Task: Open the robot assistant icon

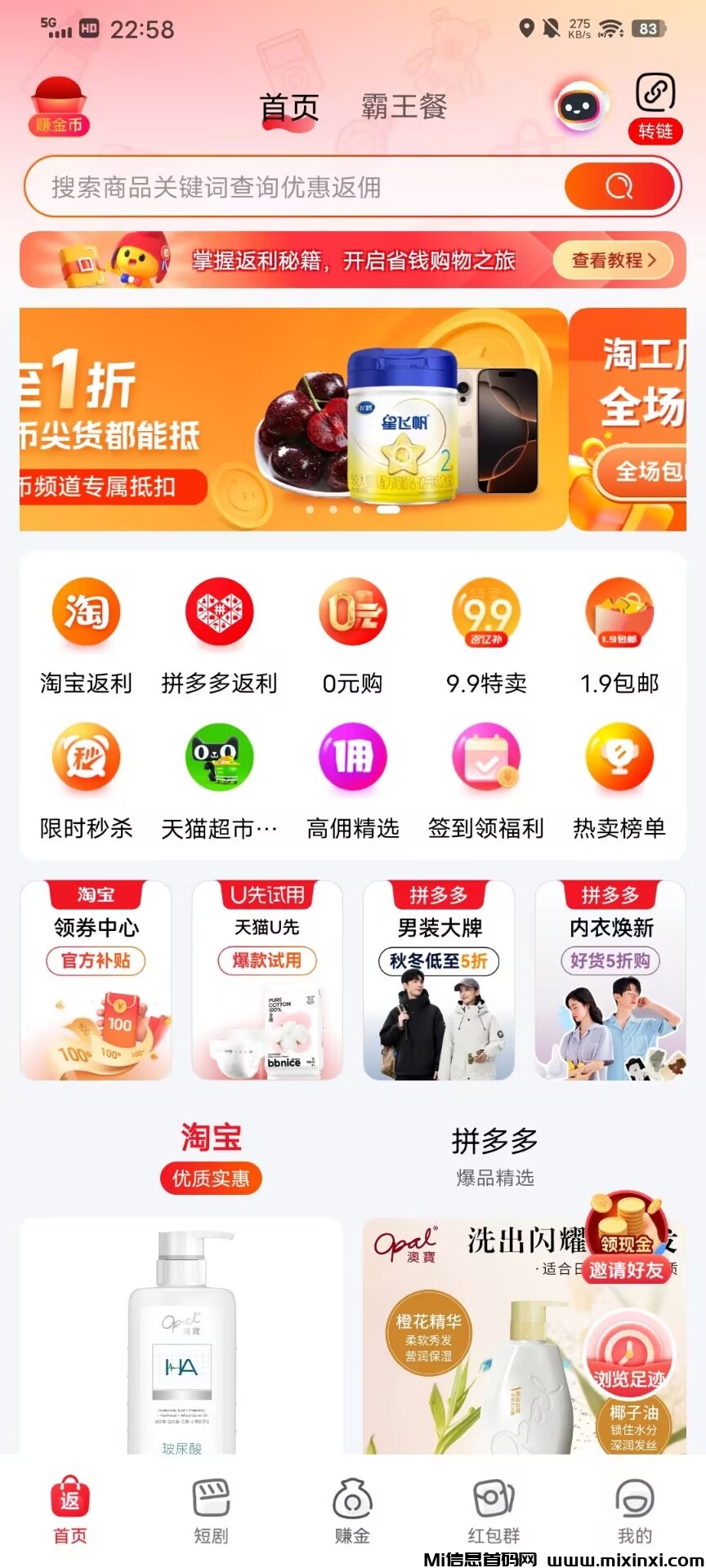Action: click(579, 106)
